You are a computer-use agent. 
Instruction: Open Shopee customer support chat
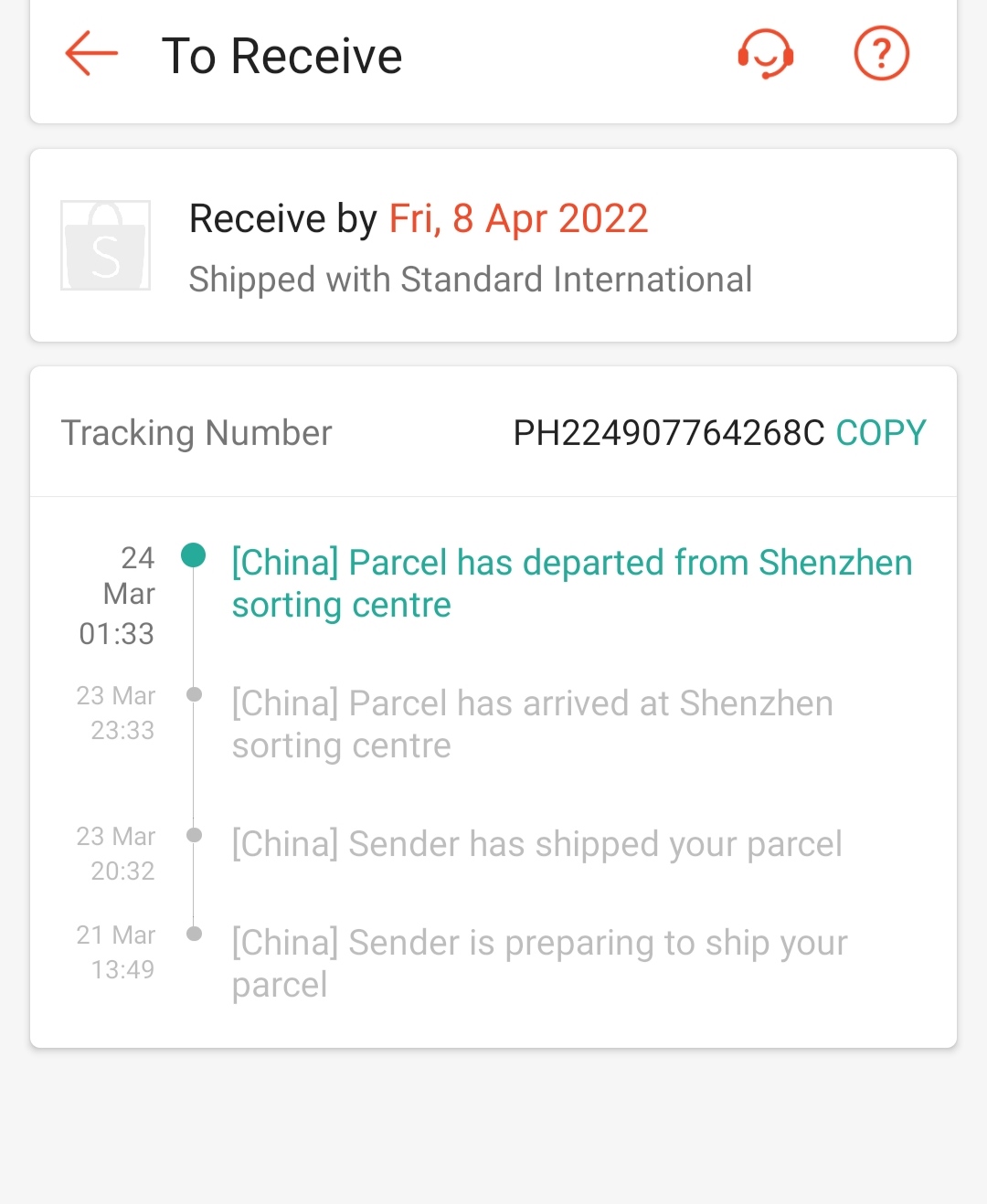[x=766, y=55]
